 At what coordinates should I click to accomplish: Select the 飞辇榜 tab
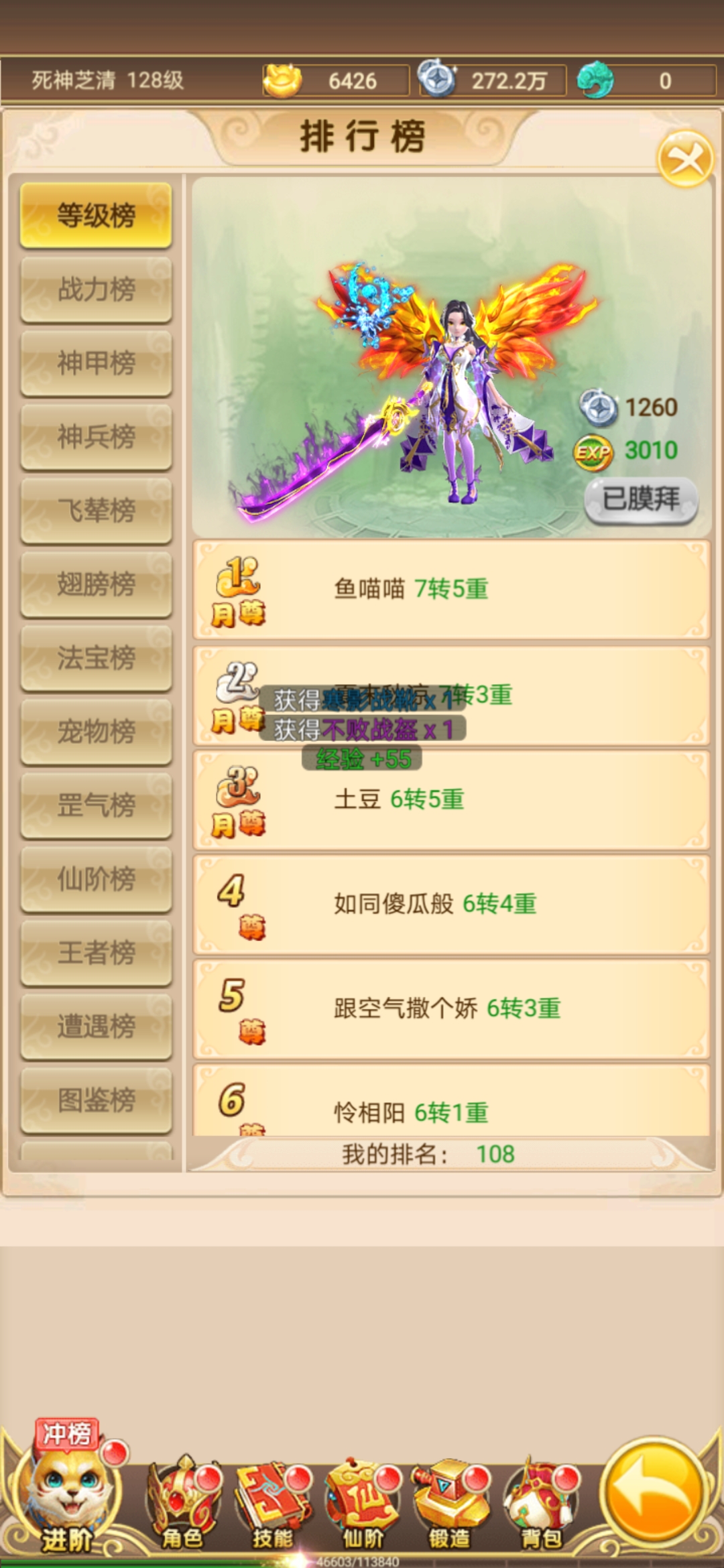(96, 511)
